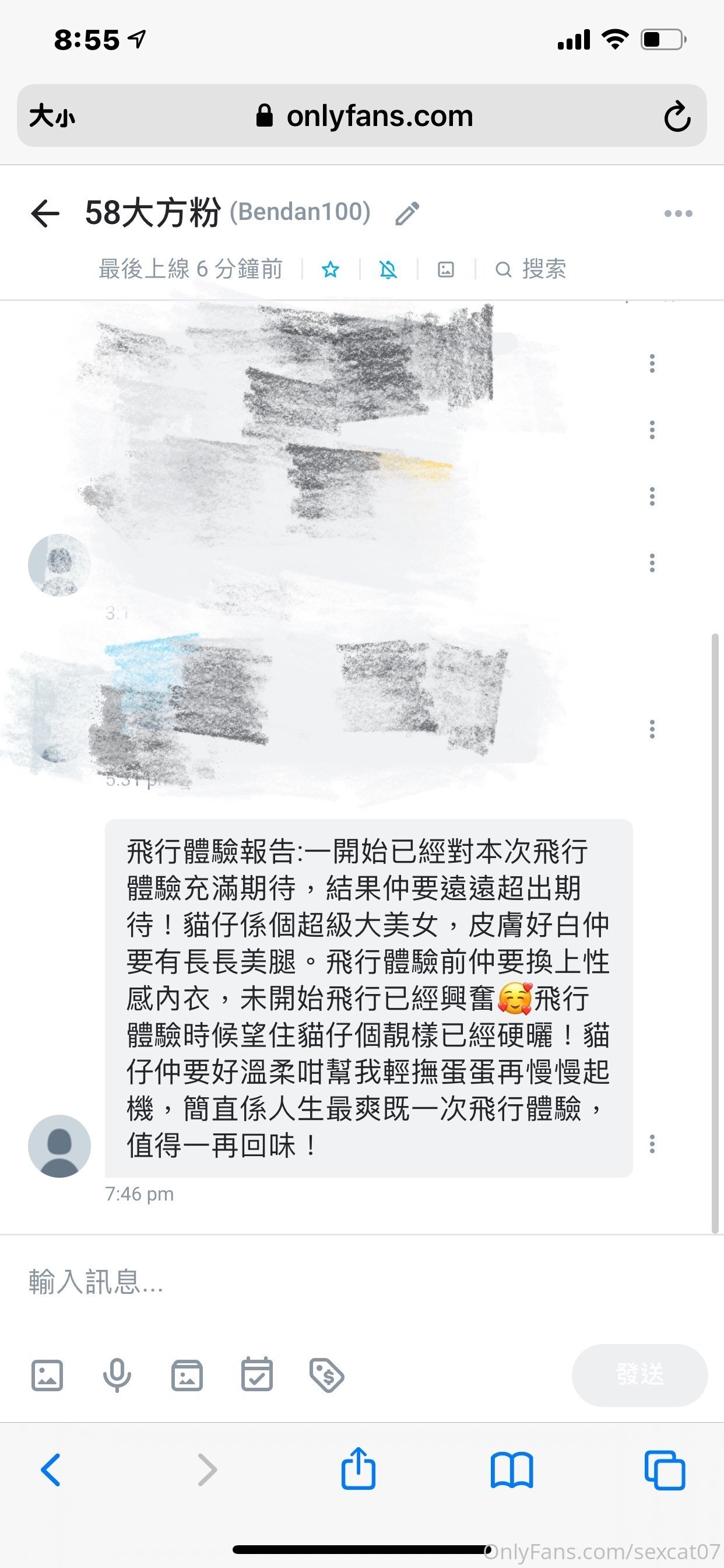
Task: Edit the 58大方粉 nickname with pencil icon
Action: tap(407, 213)
